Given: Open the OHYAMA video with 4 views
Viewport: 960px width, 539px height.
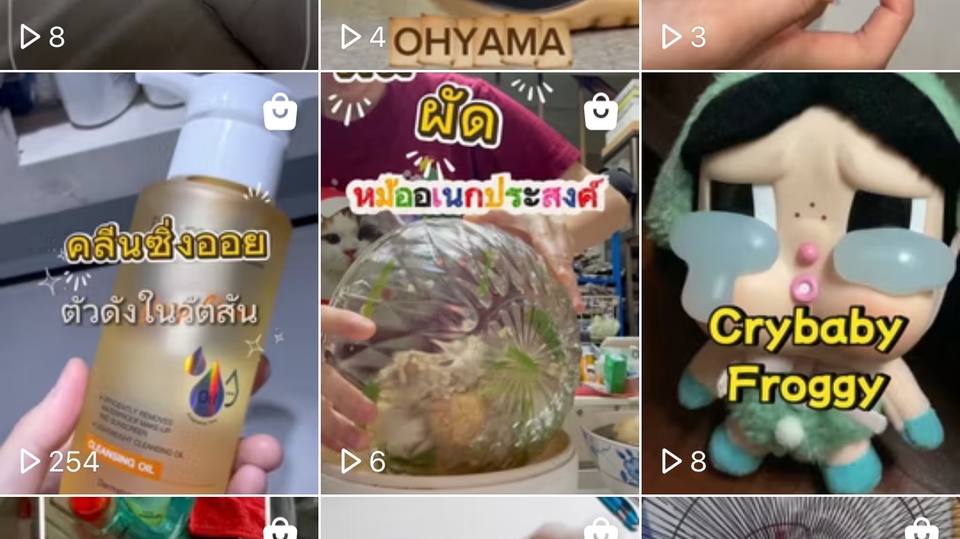Looking at the screenshot, I should (x=479, y=35).
